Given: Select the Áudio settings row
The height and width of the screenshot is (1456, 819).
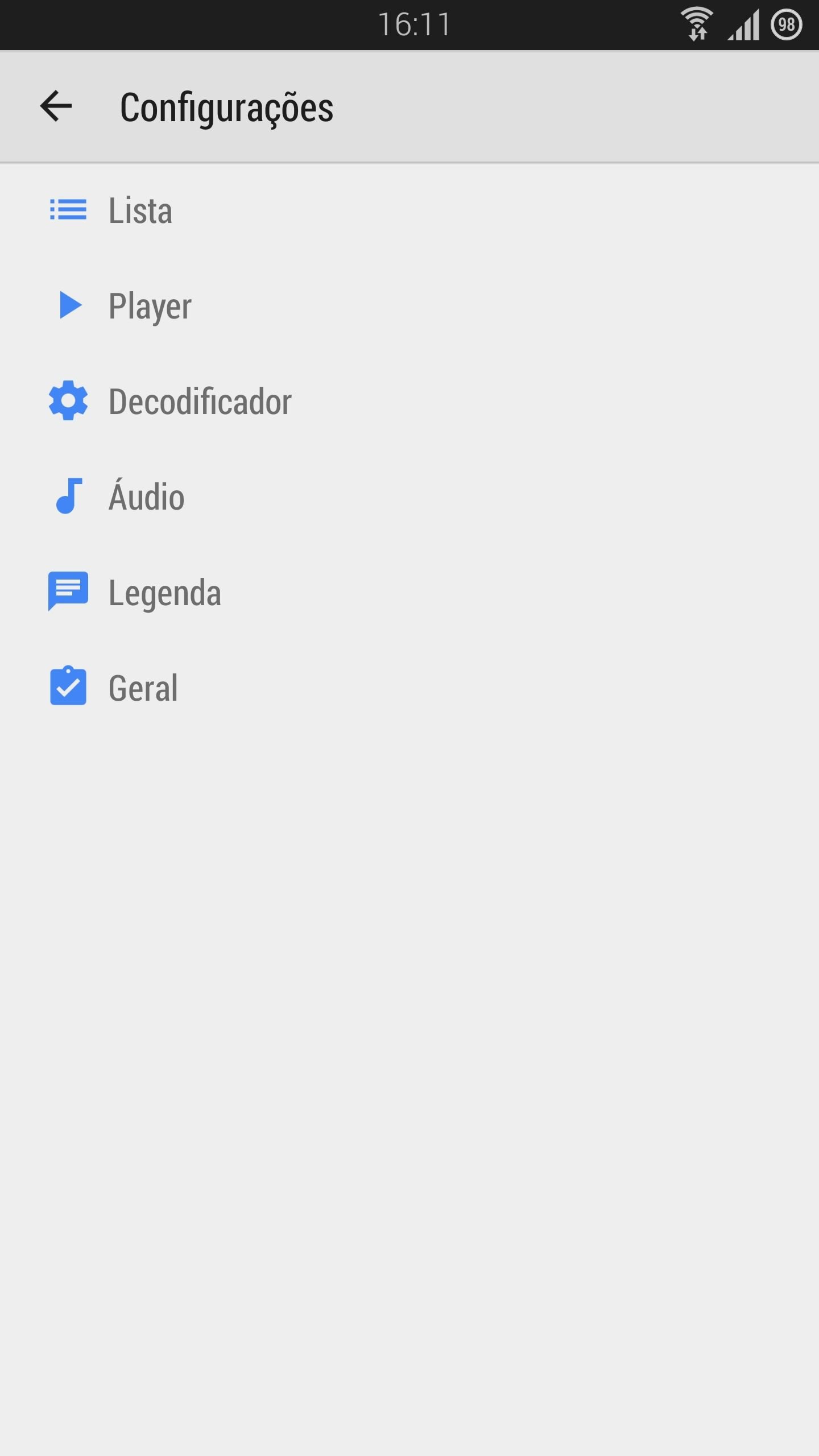Looking at the screenshot, I should pos(409,497).
